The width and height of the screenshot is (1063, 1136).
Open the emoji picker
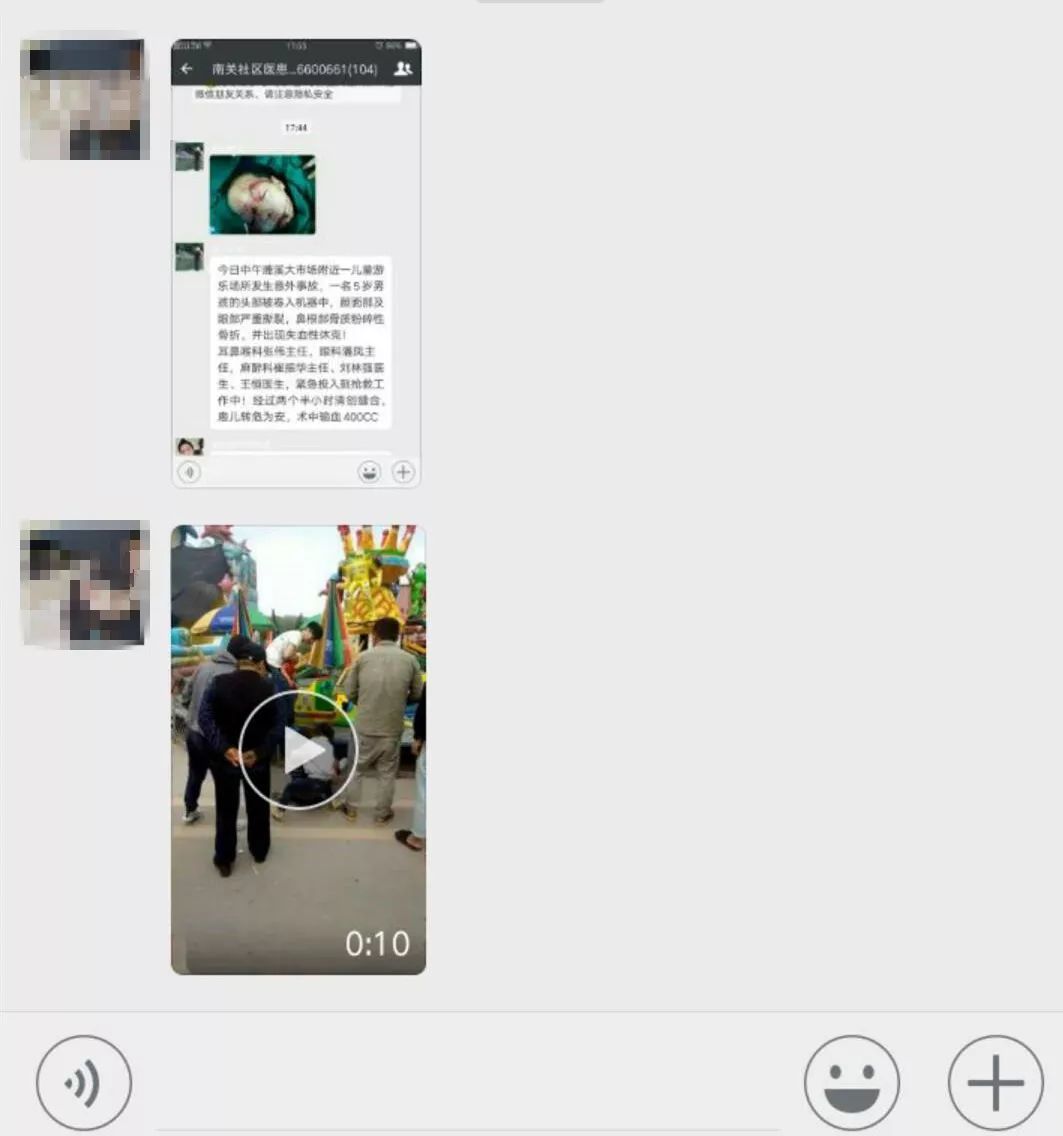(x=852, y=1083)
